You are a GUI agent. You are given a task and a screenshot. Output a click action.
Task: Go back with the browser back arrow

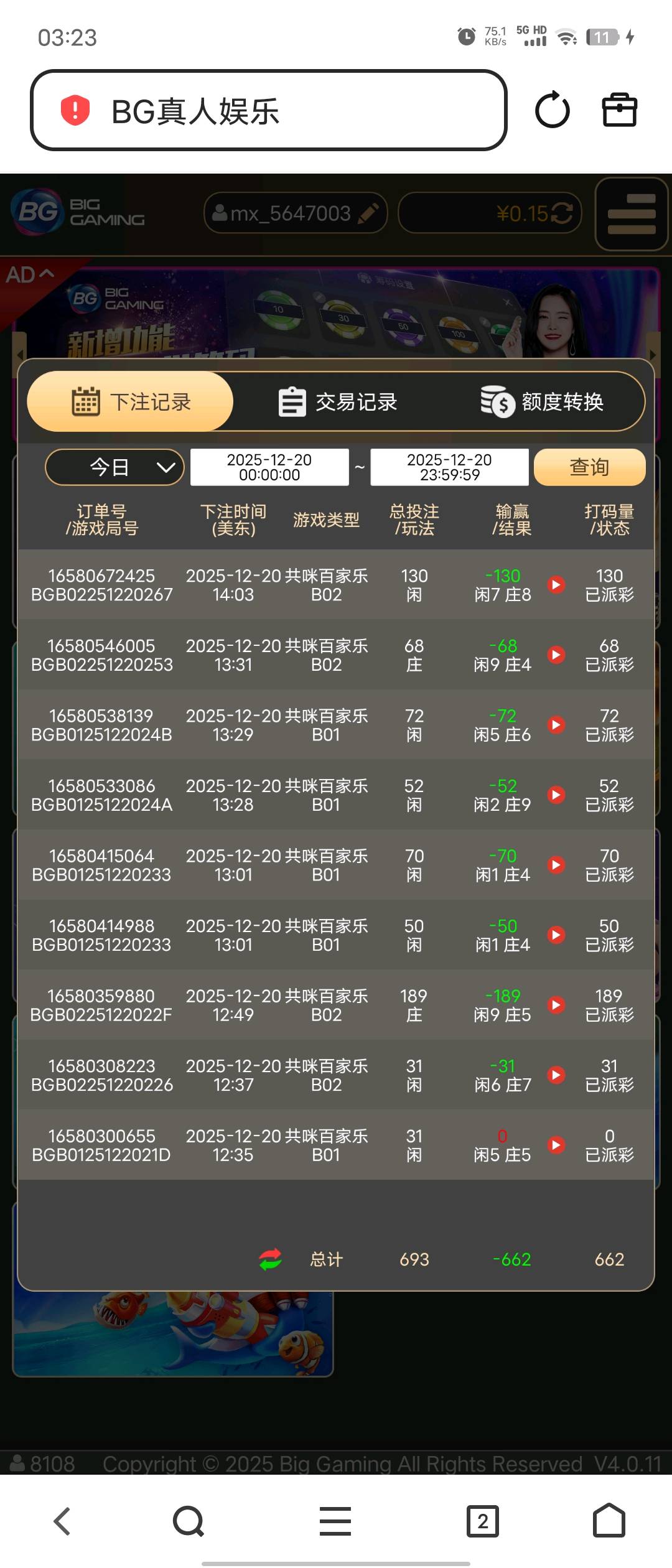point(62,1521)
